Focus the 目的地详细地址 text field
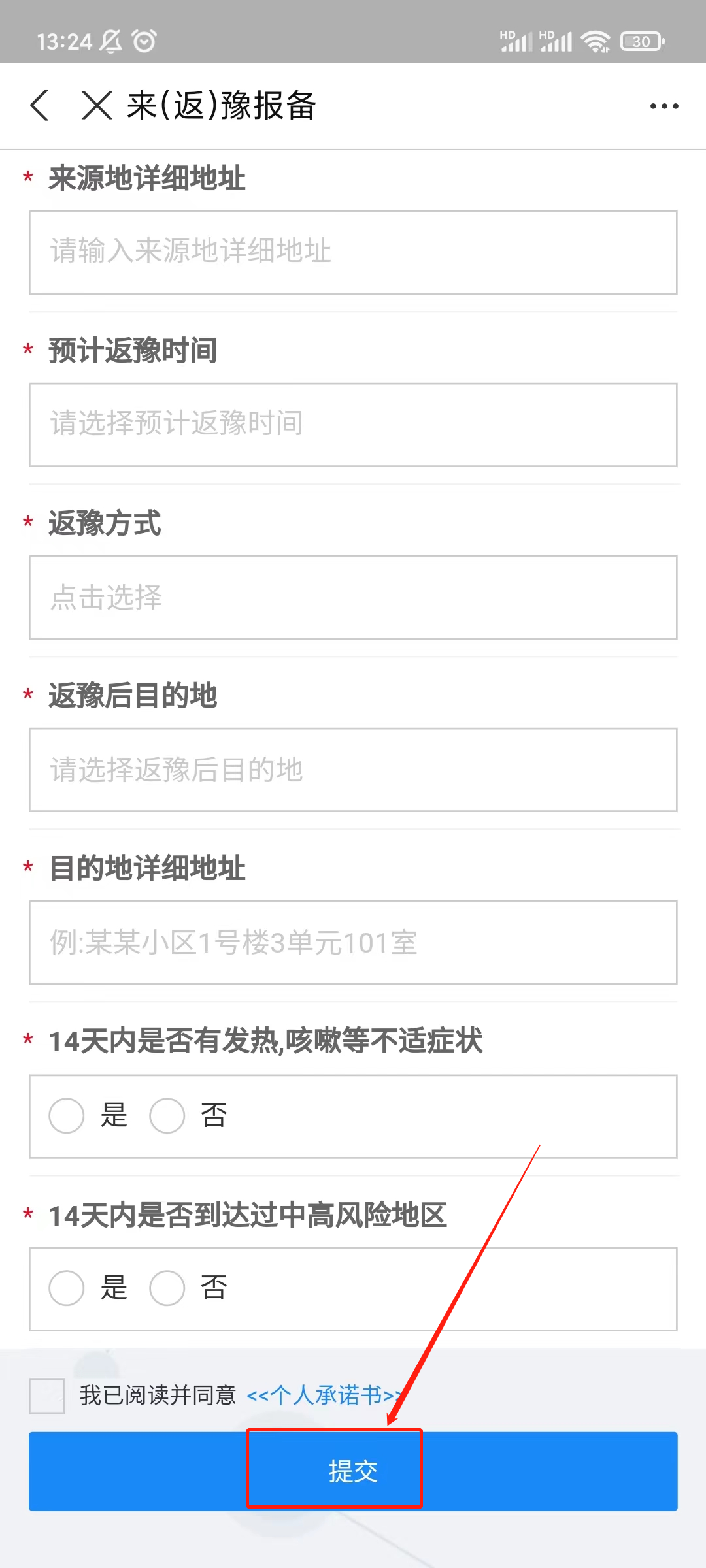Viewport: 706px width, 1568px height. (x=353, y=942)
